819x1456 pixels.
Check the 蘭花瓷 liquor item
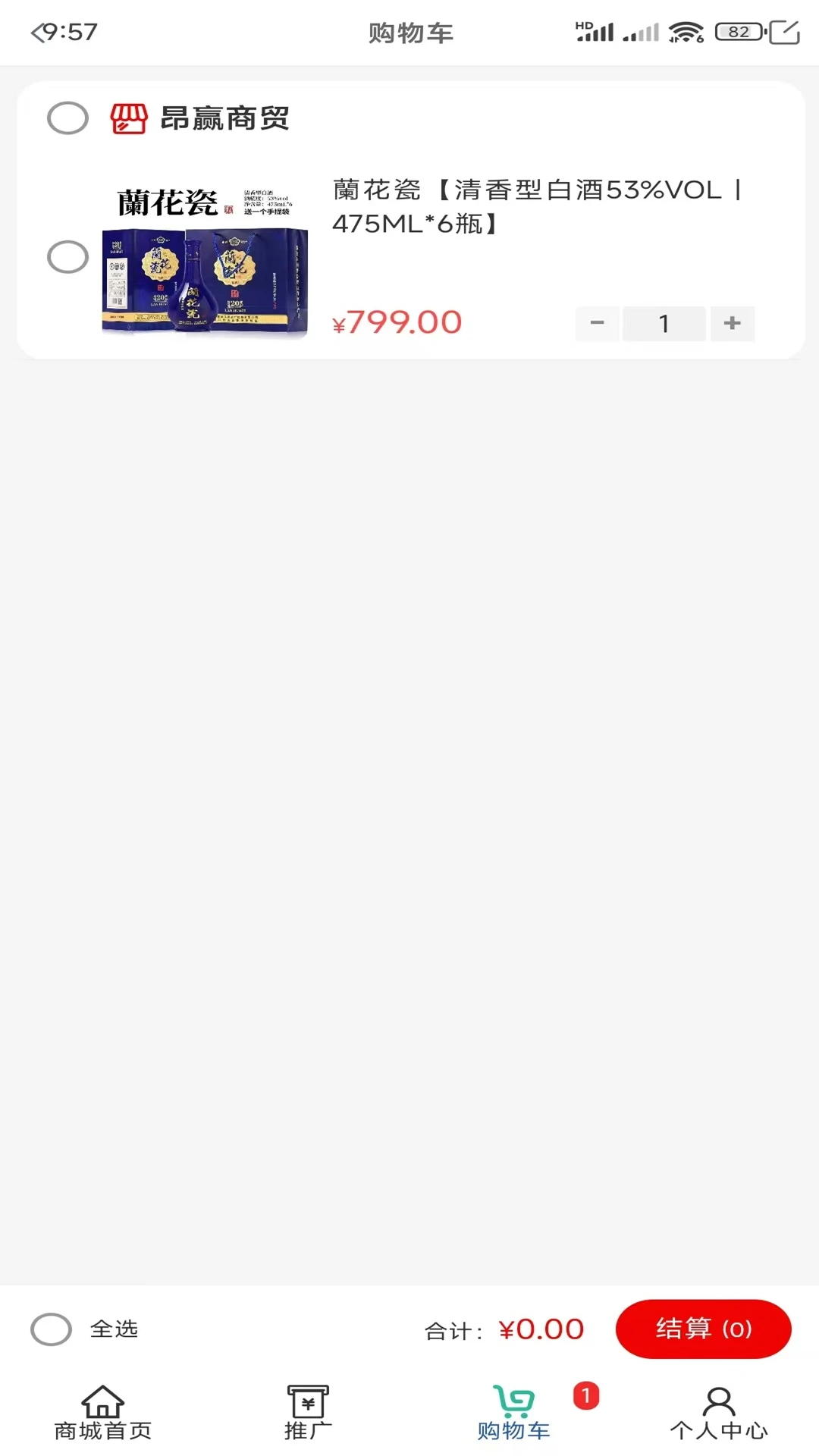coord(67,257)
